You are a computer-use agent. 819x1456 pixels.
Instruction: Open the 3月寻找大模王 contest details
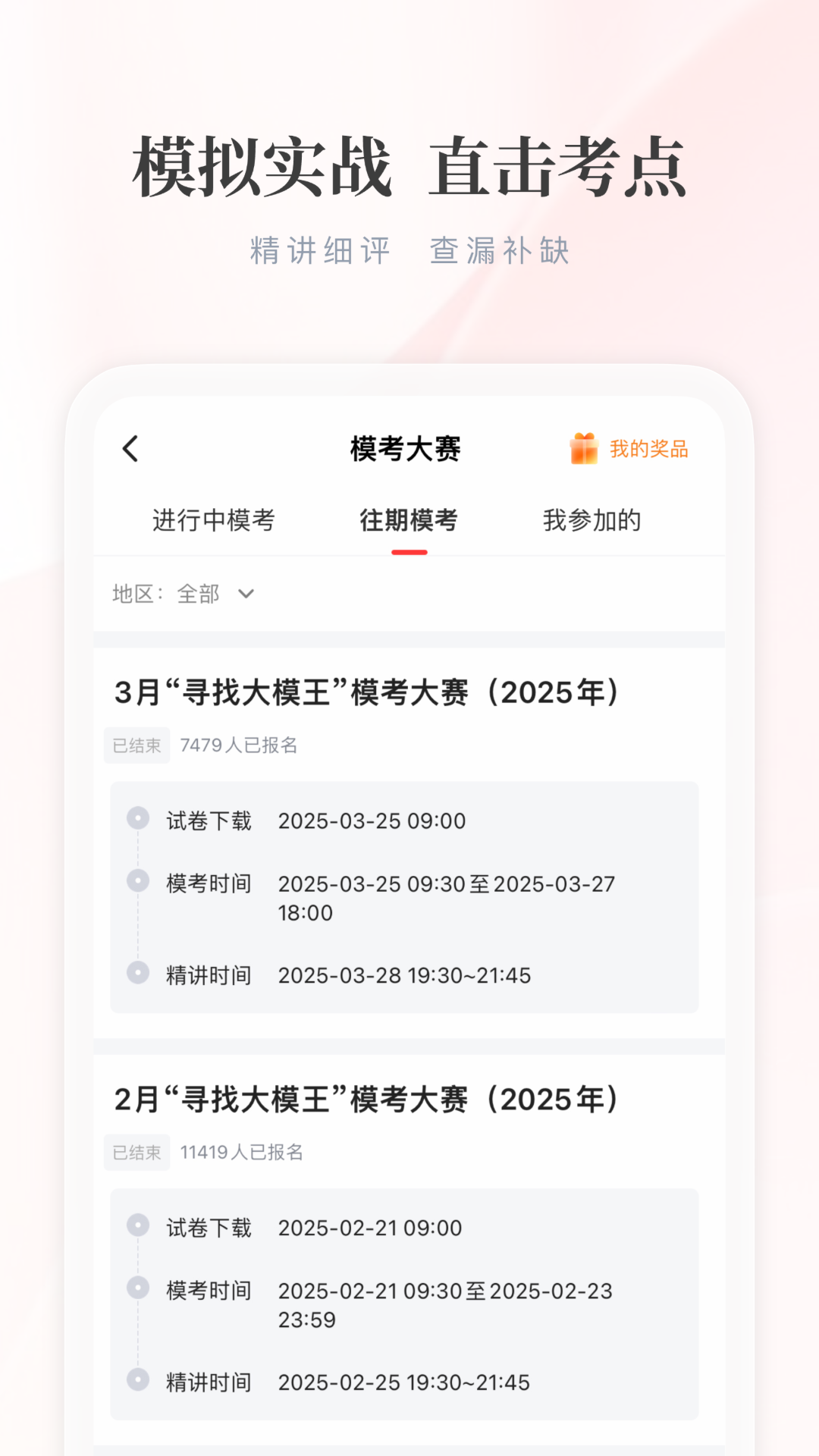(364, 692)
